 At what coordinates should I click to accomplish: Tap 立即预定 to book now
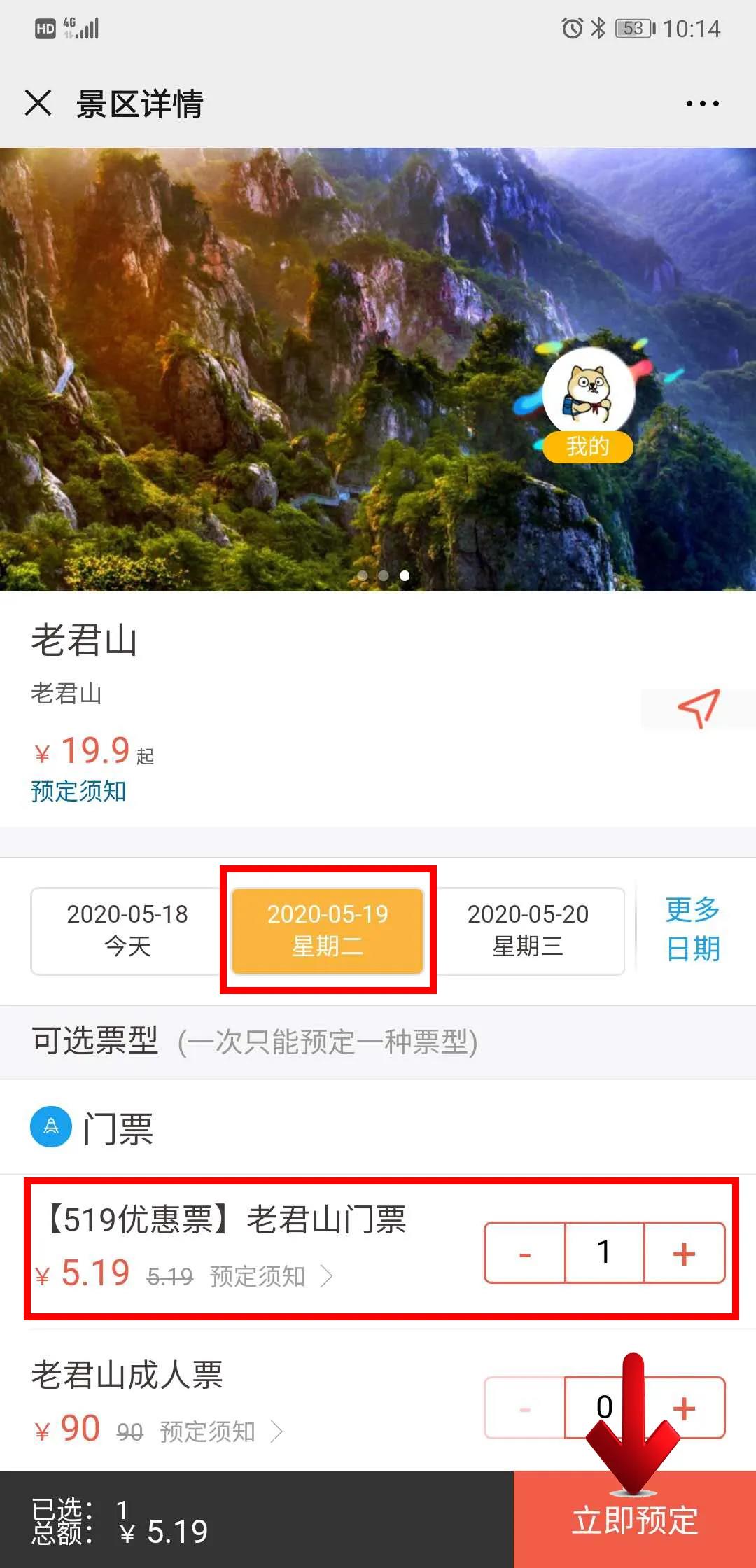pyautogui.click(x=635, y=1520)
